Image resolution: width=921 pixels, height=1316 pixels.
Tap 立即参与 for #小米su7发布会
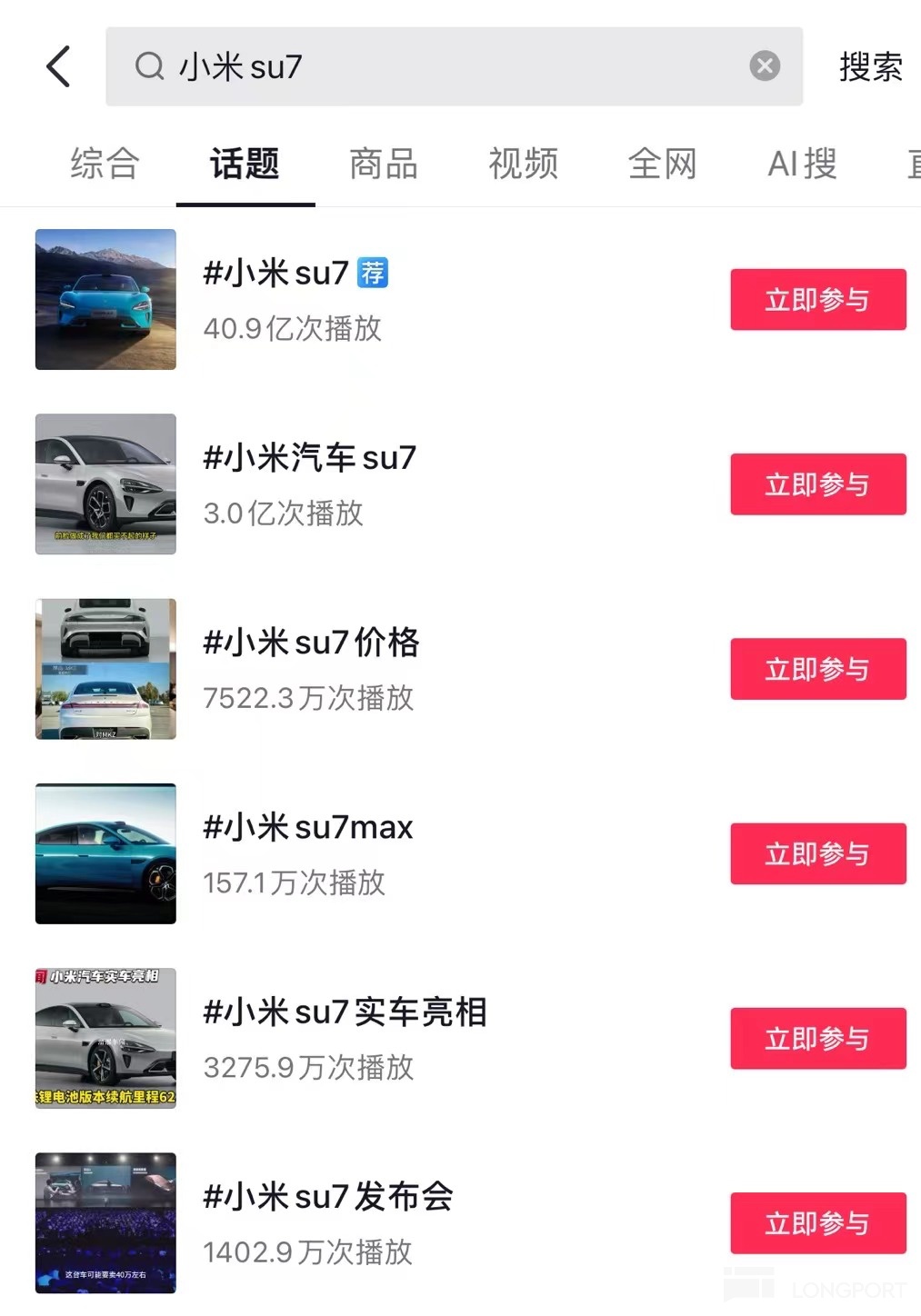[817, 1223]
